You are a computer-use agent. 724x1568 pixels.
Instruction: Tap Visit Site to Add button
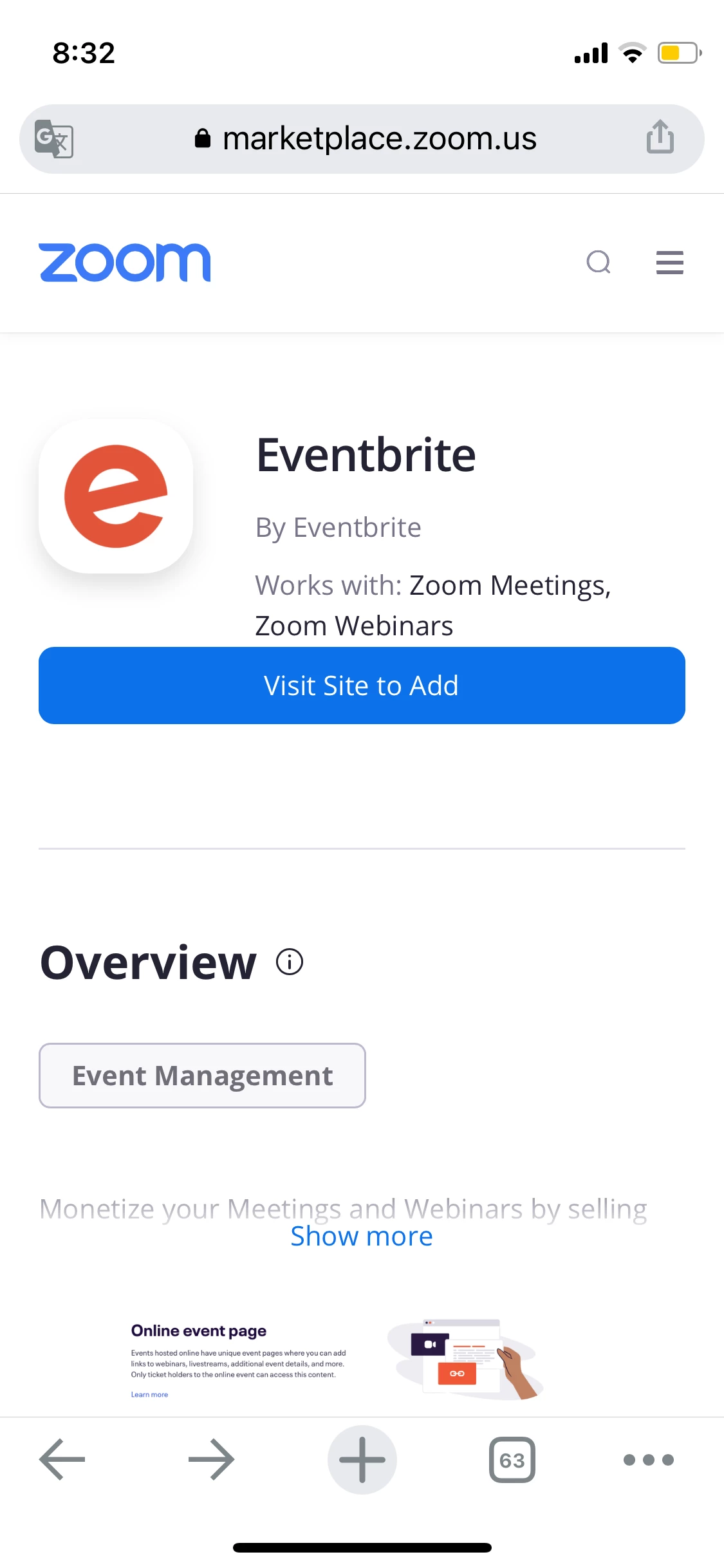pos(362,686)
